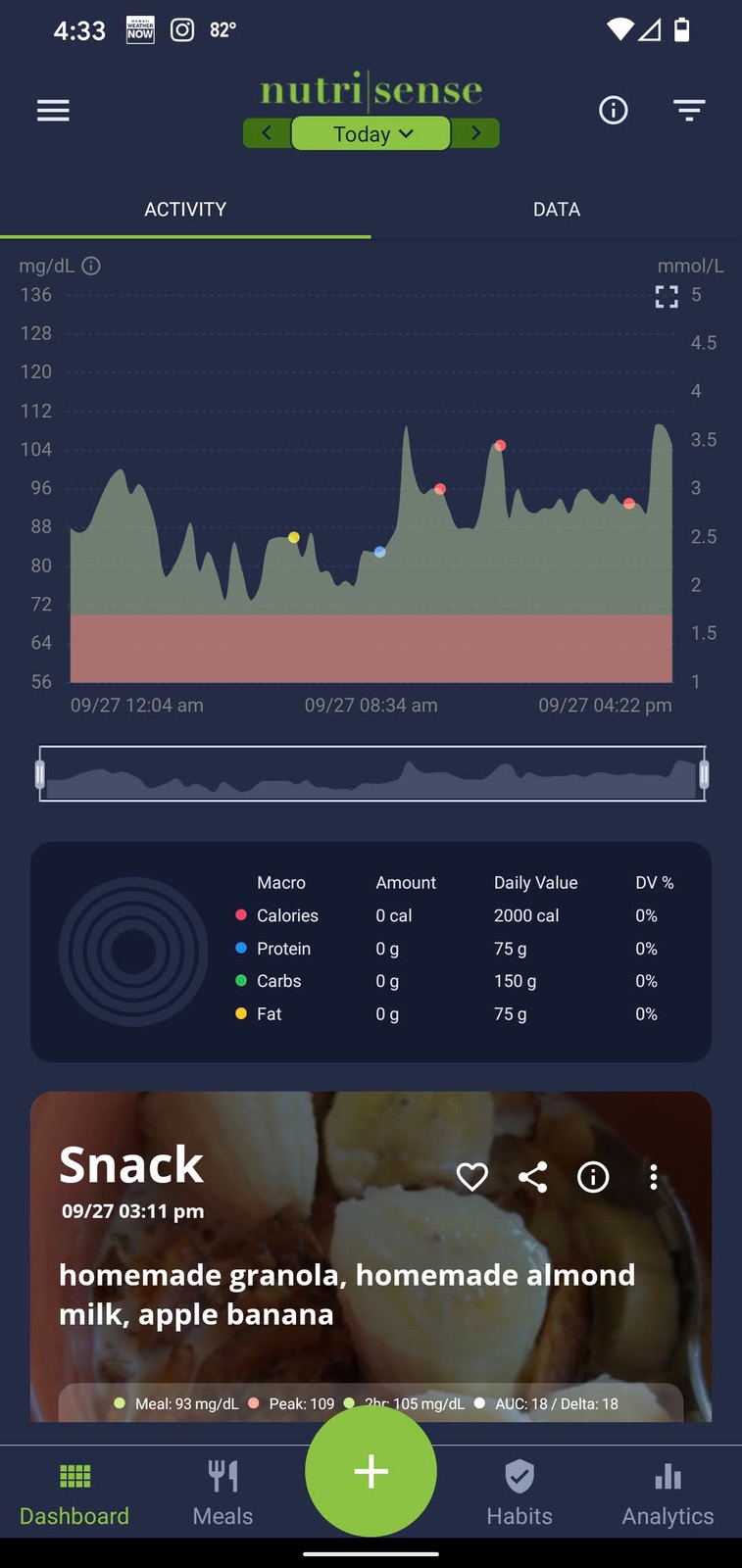Go to the previous day
Viewport: 742px width, 1568px height.
tap(267, 132)
